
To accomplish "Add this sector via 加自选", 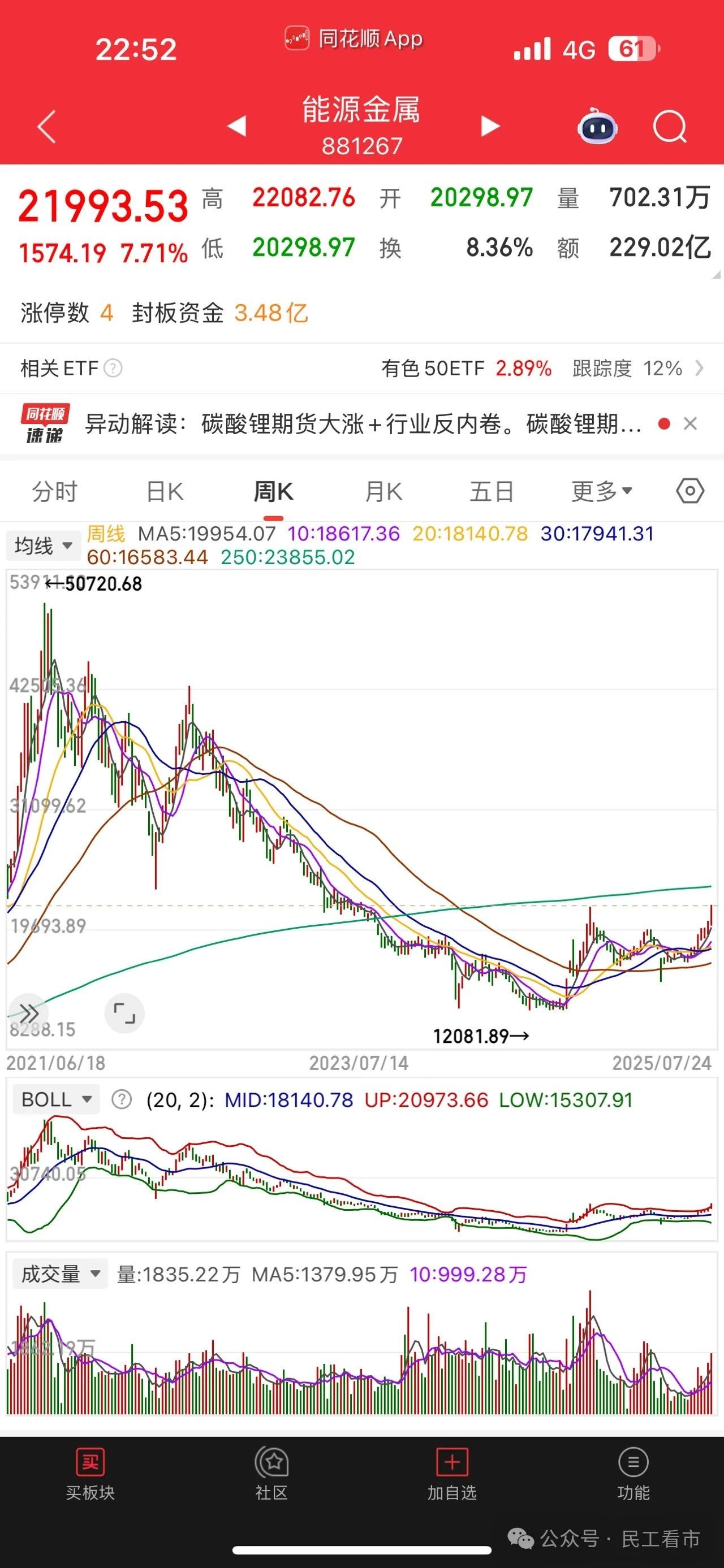I will 452,1474.
